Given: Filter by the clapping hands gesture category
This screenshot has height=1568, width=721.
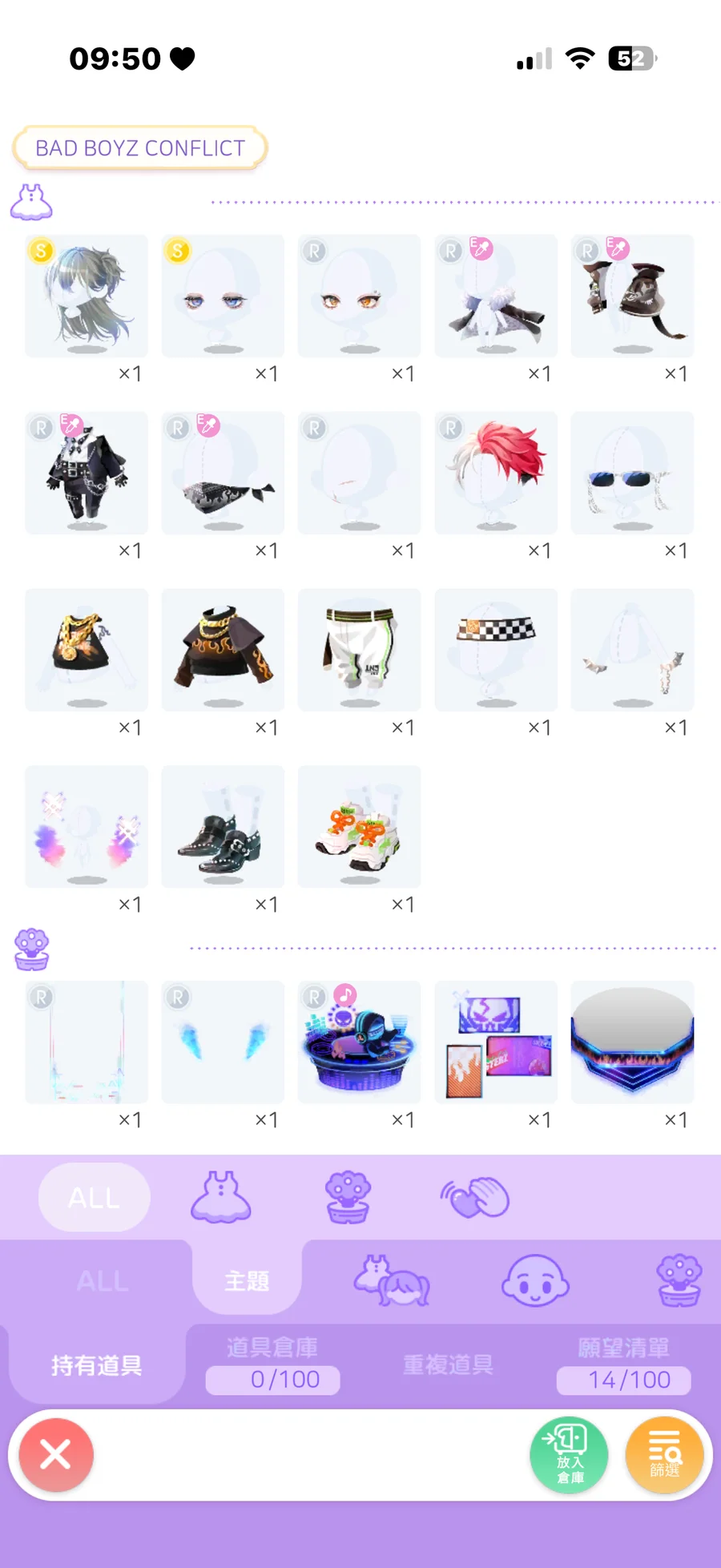Looking at the screenshot, I should (x=475, y=1197).
